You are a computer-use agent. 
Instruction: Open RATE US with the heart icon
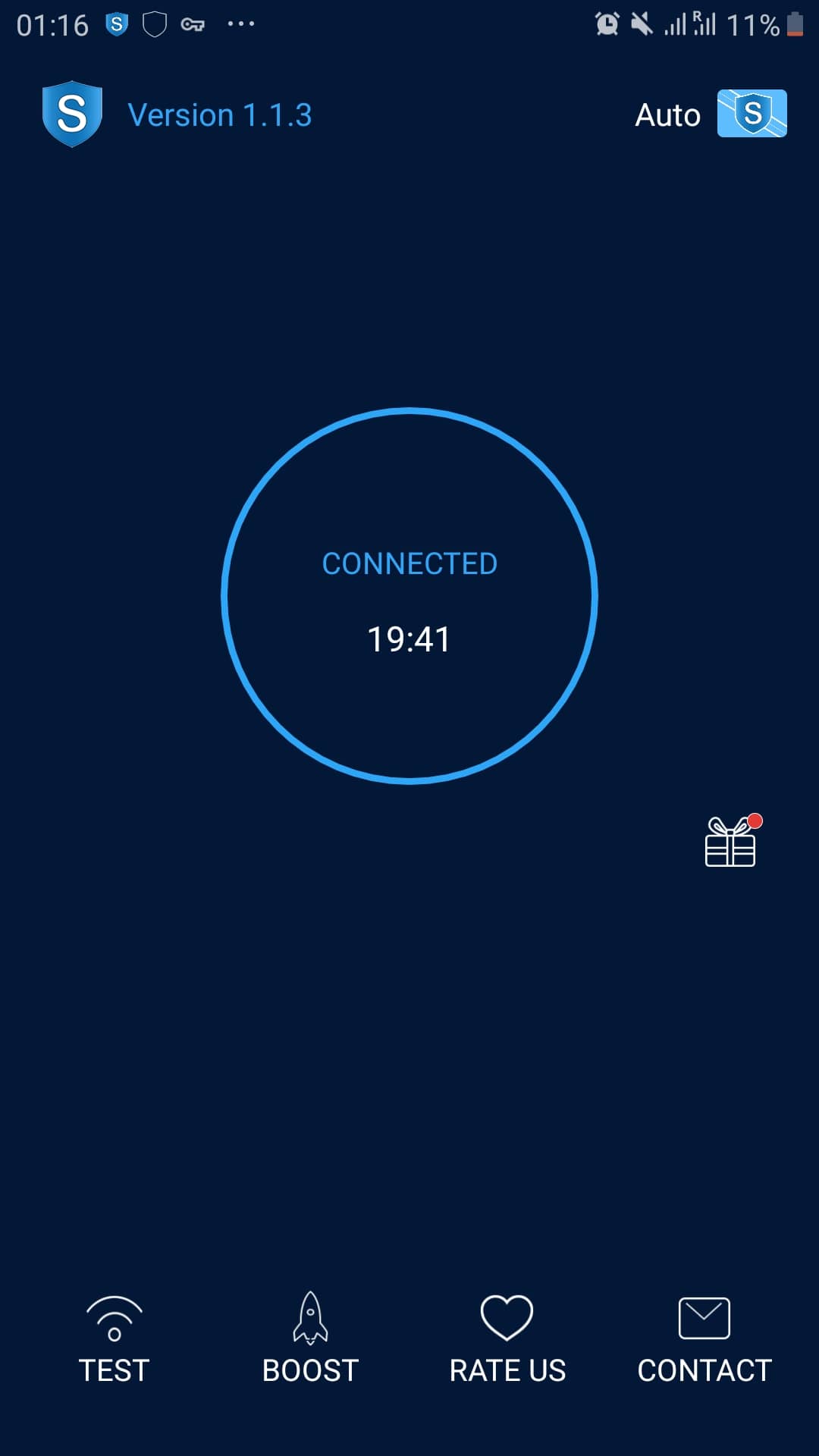[507, 1340]
